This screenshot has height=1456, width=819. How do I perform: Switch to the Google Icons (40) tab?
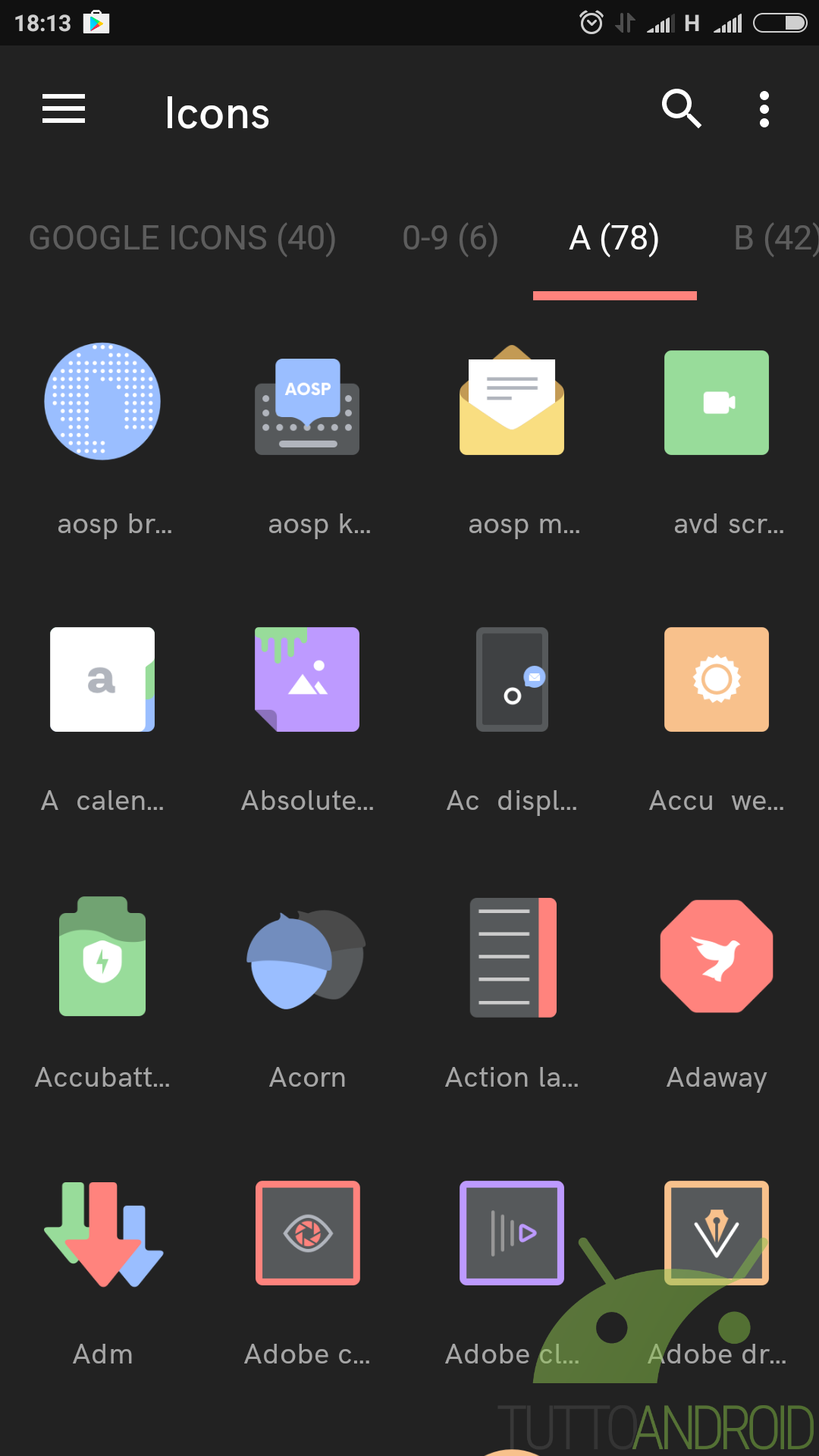pyautogui.click(x=182, y=238)
